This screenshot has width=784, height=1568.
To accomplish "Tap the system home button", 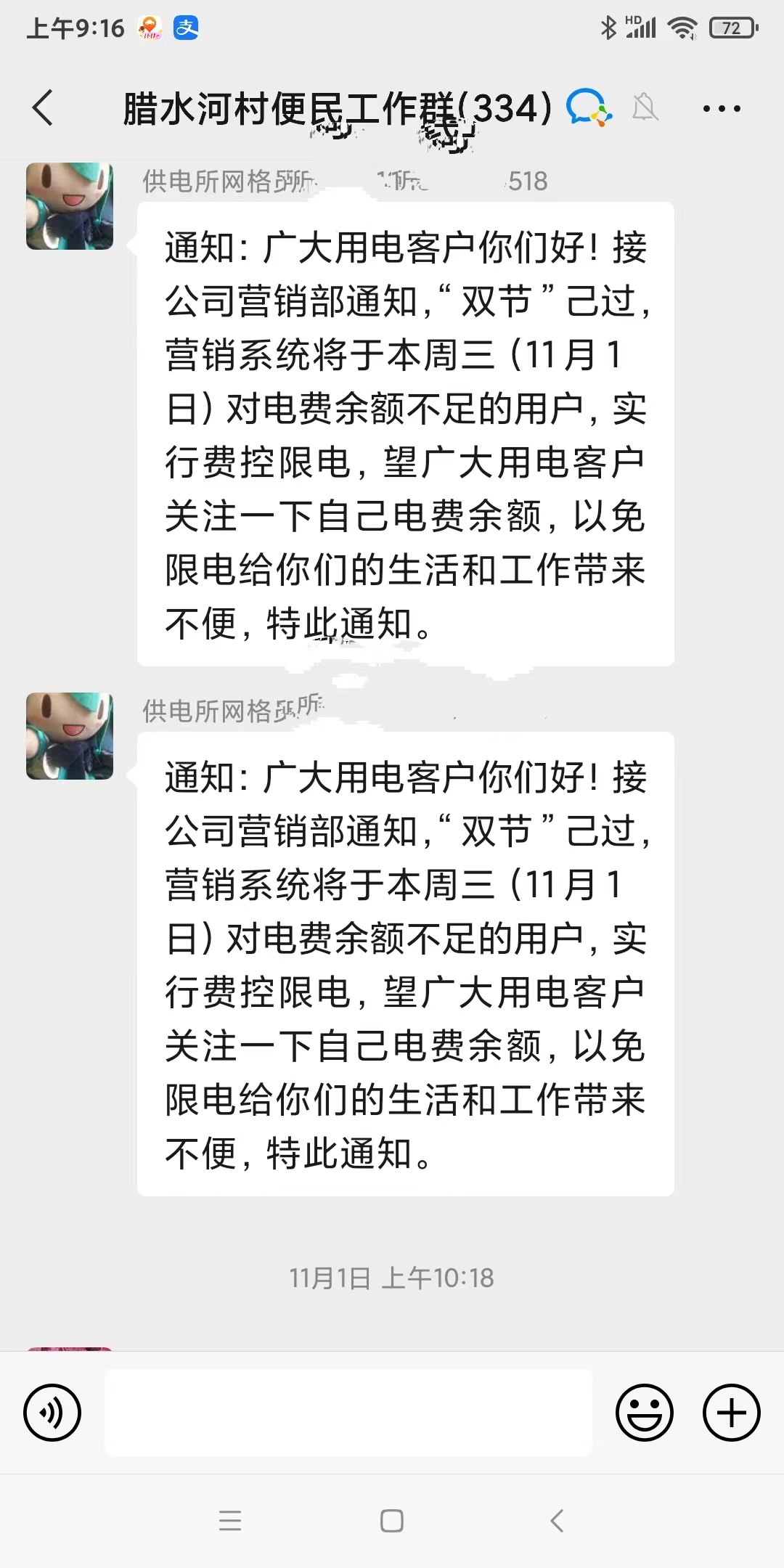I will [392, 1521].
